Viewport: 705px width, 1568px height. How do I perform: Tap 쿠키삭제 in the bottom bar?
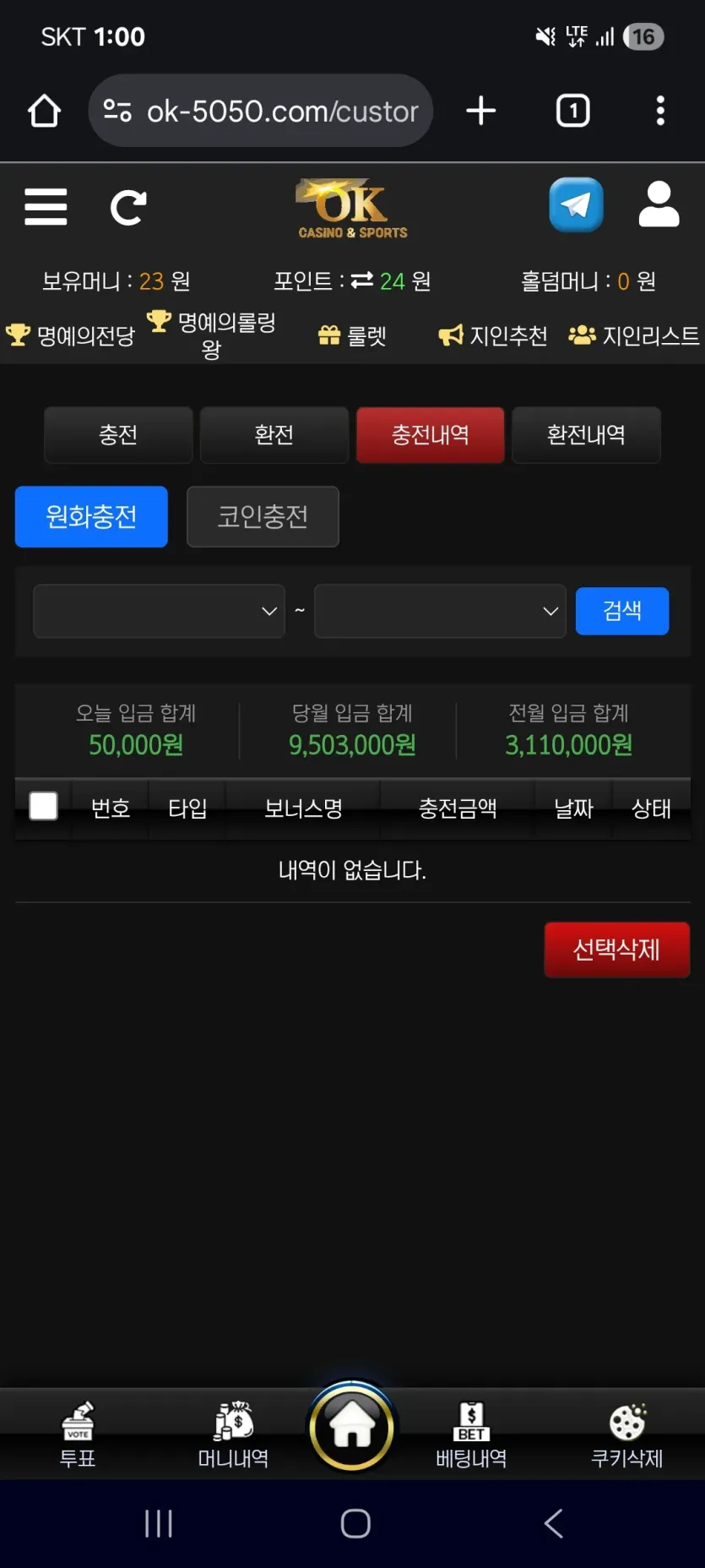point(627,1435)
